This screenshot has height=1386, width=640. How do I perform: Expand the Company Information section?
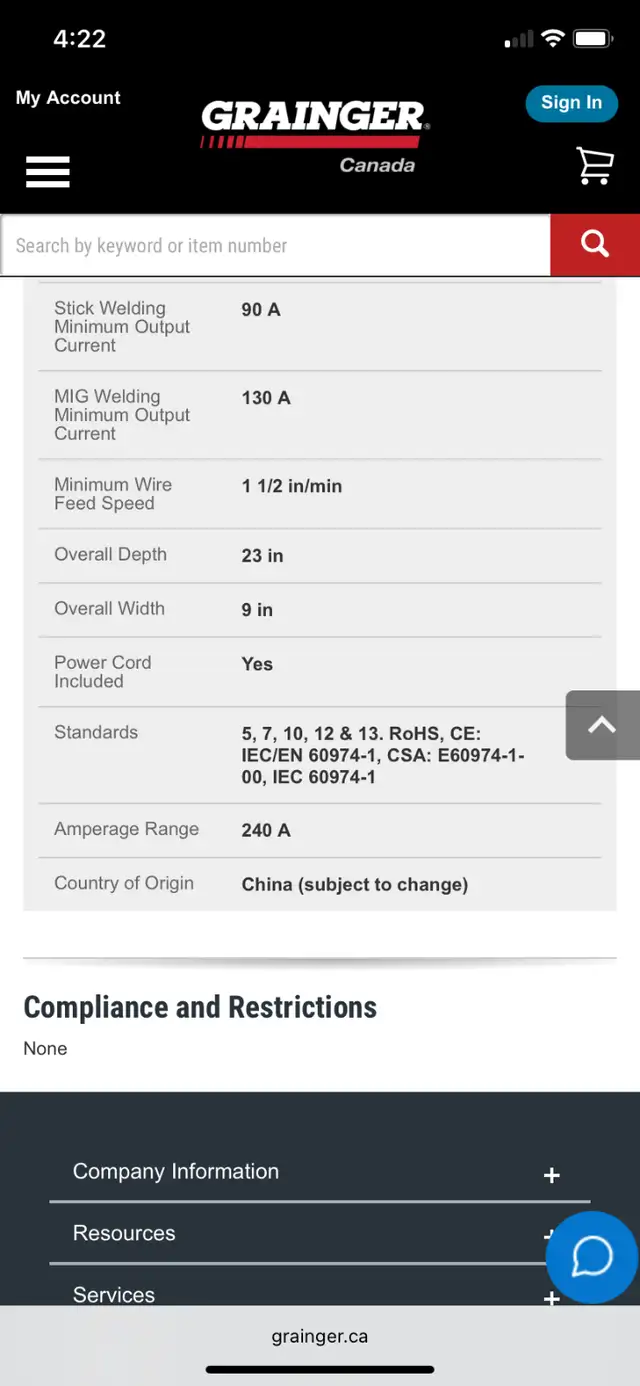(319, 1171)
